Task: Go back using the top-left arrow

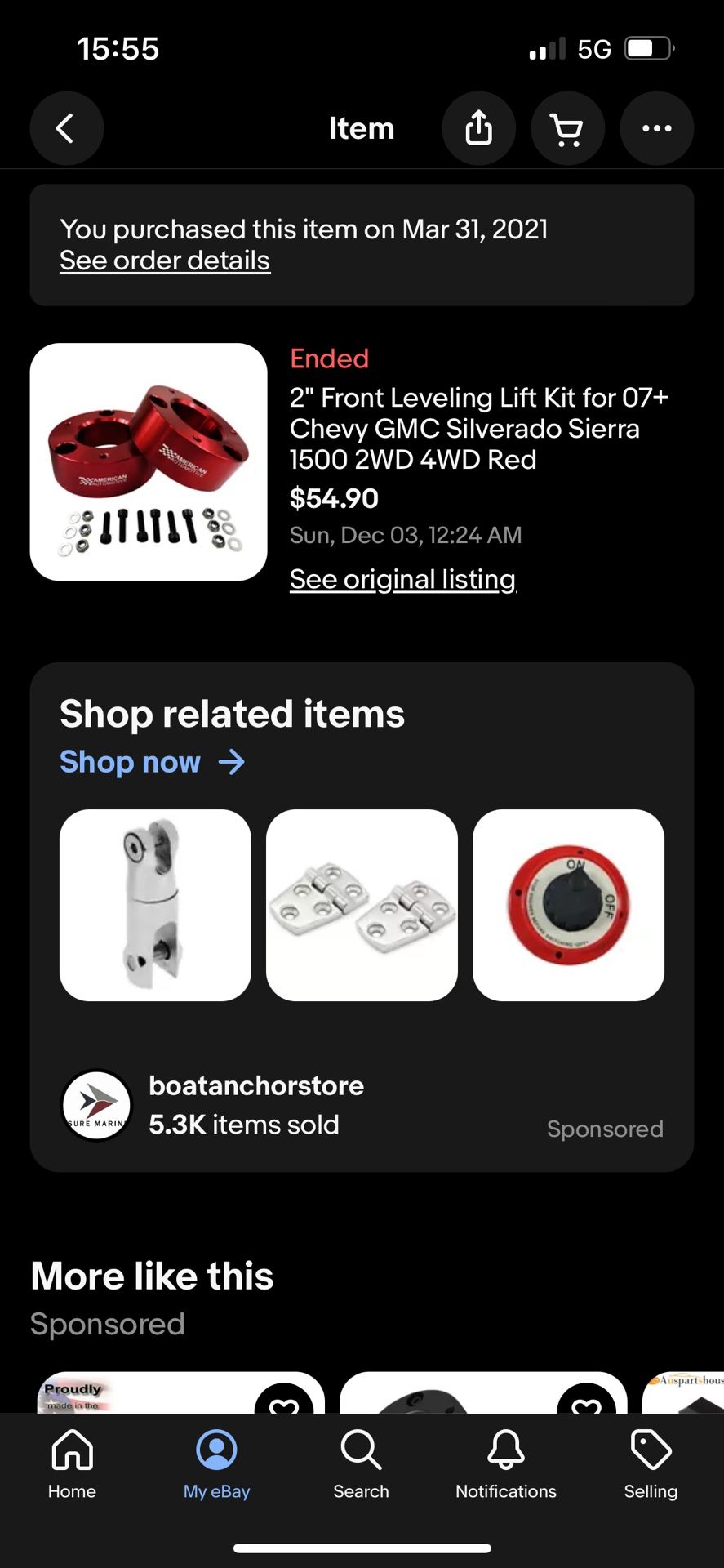Action: click(66, 128)
